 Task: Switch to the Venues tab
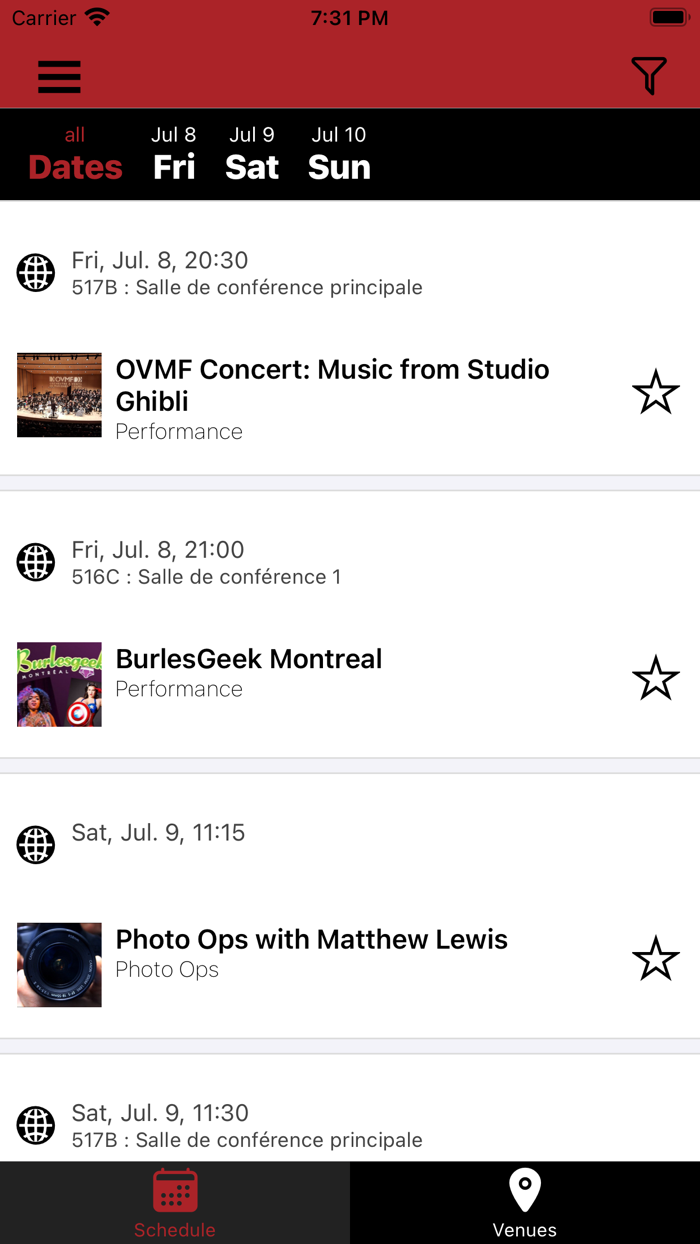click(525, 1203)
